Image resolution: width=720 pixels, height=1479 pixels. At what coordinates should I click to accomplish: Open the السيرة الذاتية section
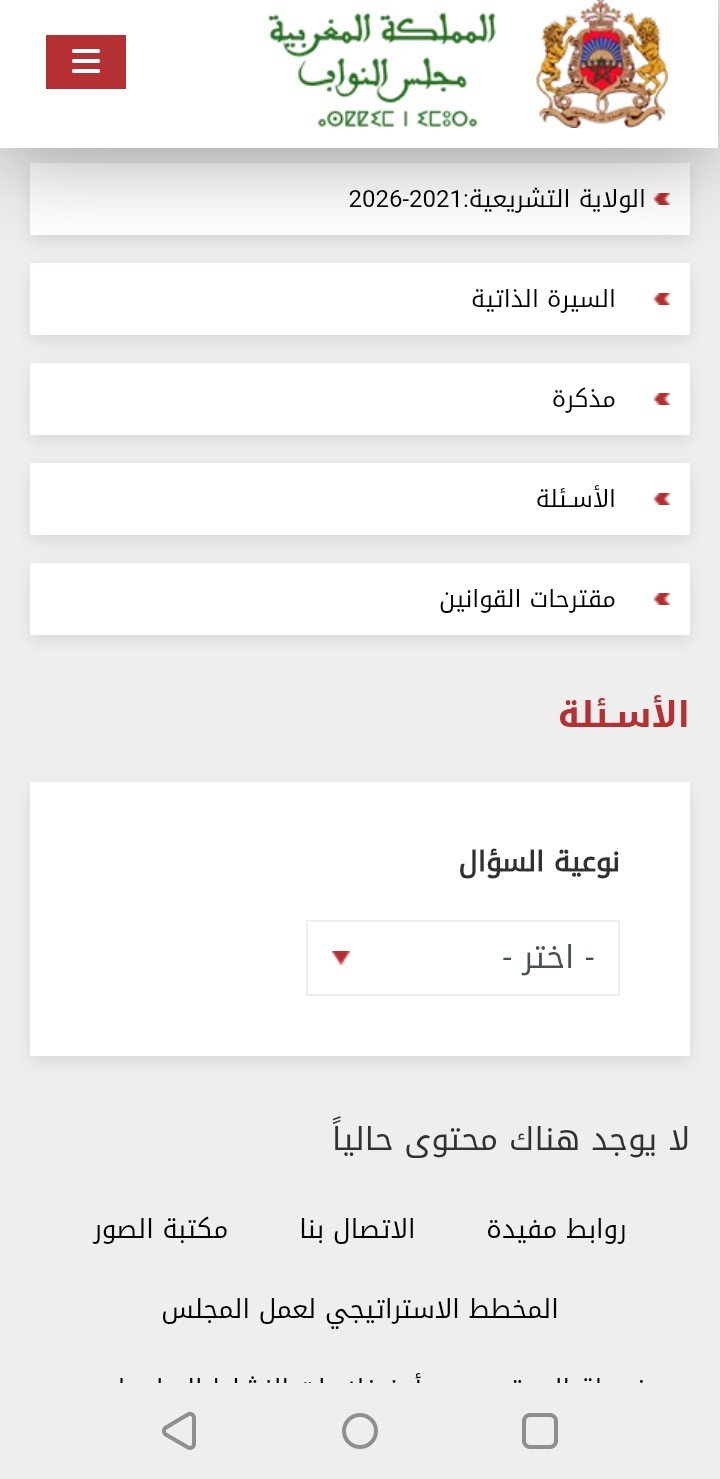pos(360,299)
